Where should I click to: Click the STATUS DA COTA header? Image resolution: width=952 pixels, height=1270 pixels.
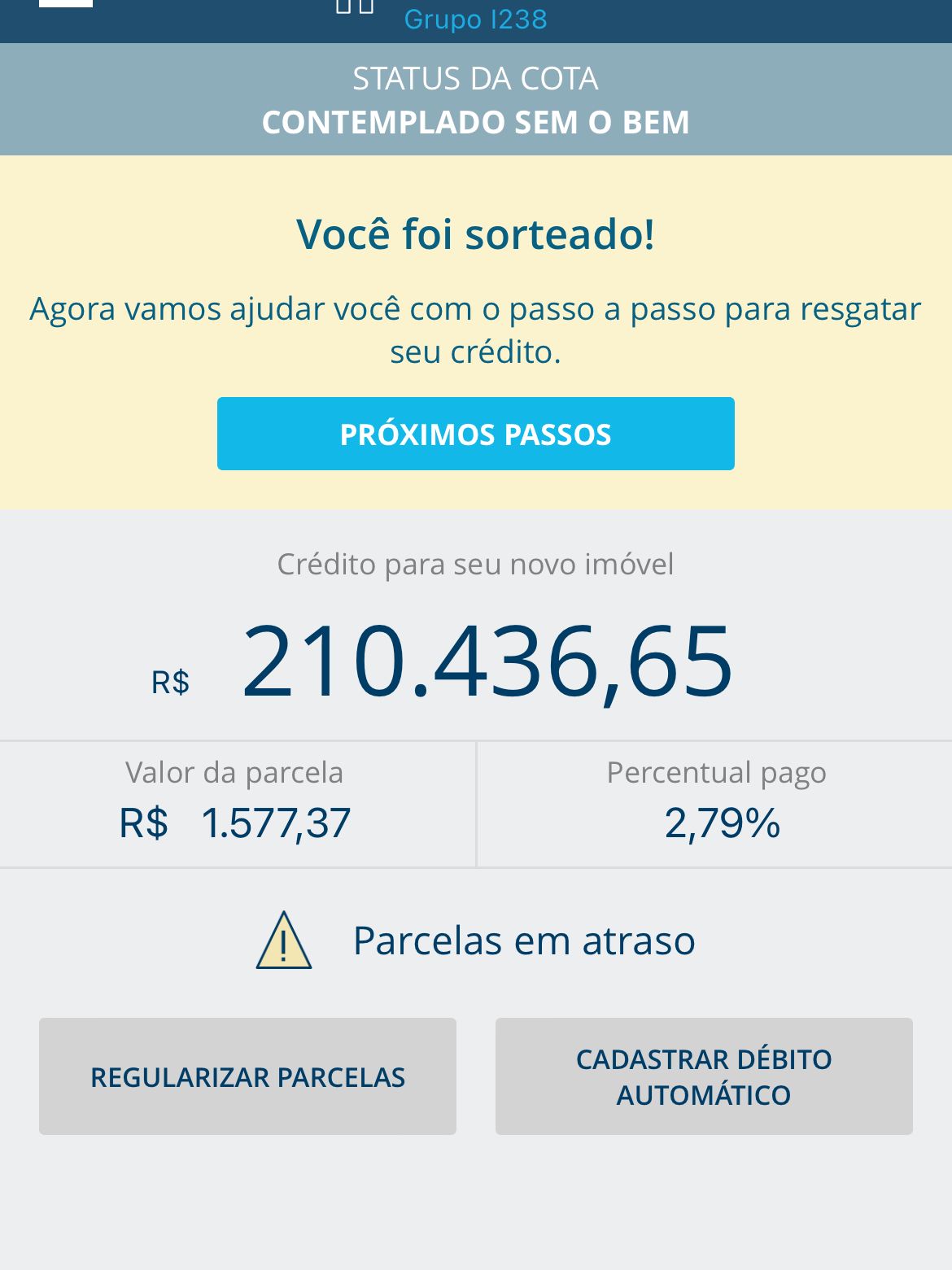(475, 78)
